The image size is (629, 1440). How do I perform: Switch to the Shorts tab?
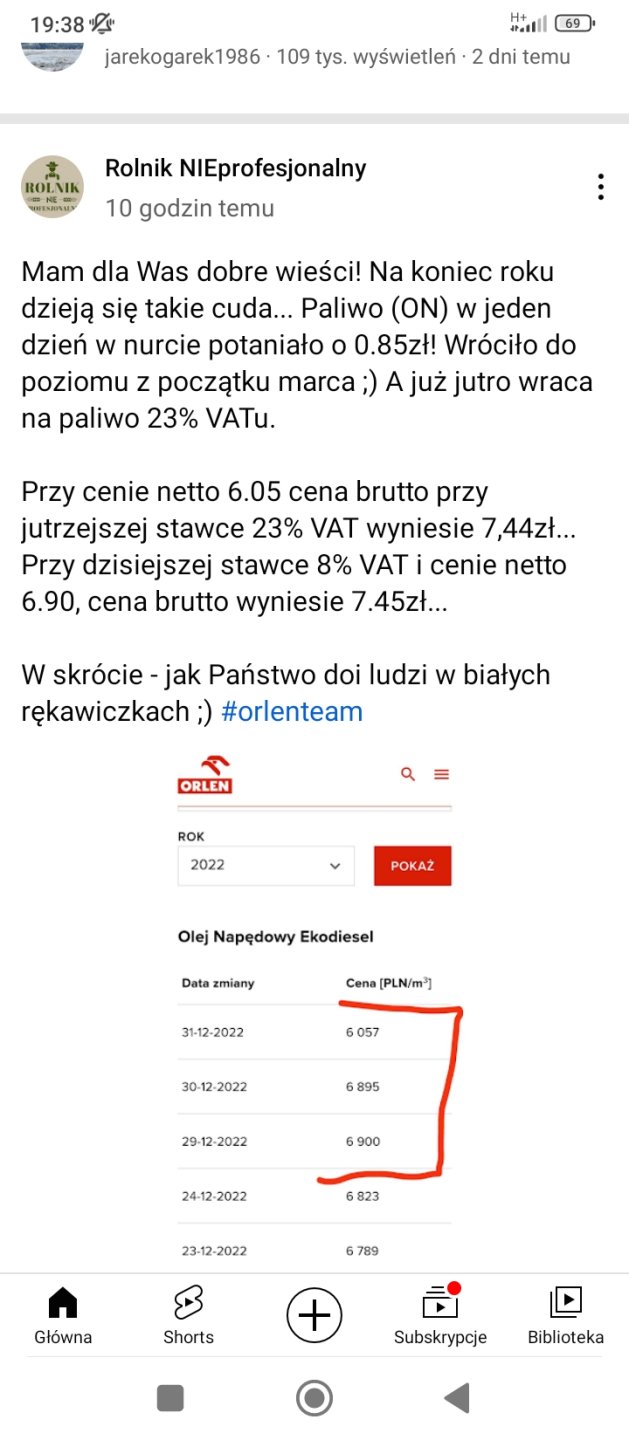click(x=188, y=1315)
